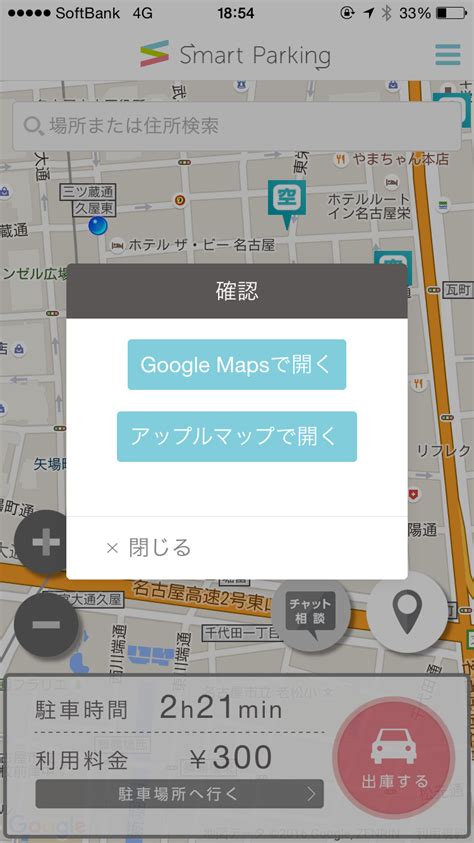Select the 空 parking marker near ホテルルートイン
This screenshot has width=474, height=843.
(x=287, y=204)
